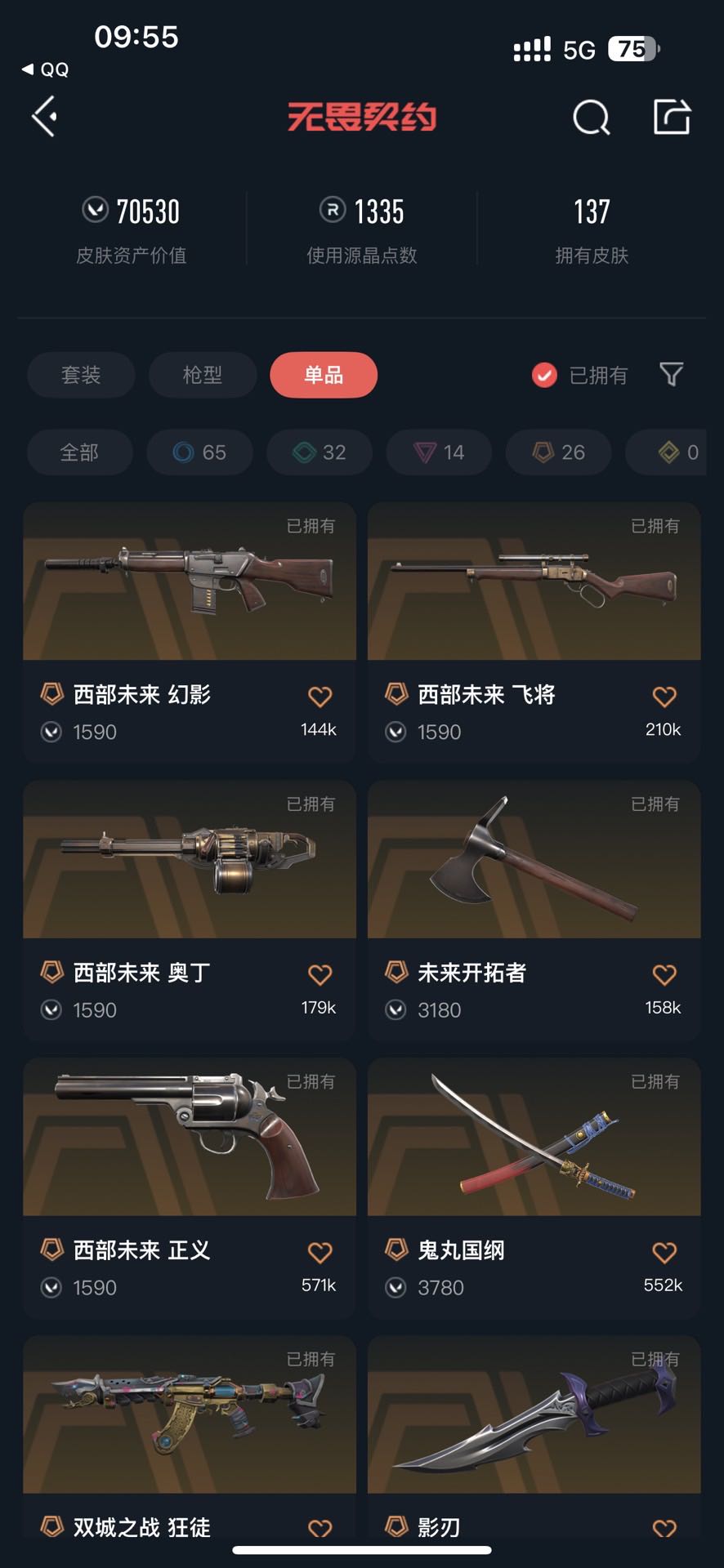Open the filter funnel icon
This screenshot has width=724, height=1568.
tap(671, 374)
